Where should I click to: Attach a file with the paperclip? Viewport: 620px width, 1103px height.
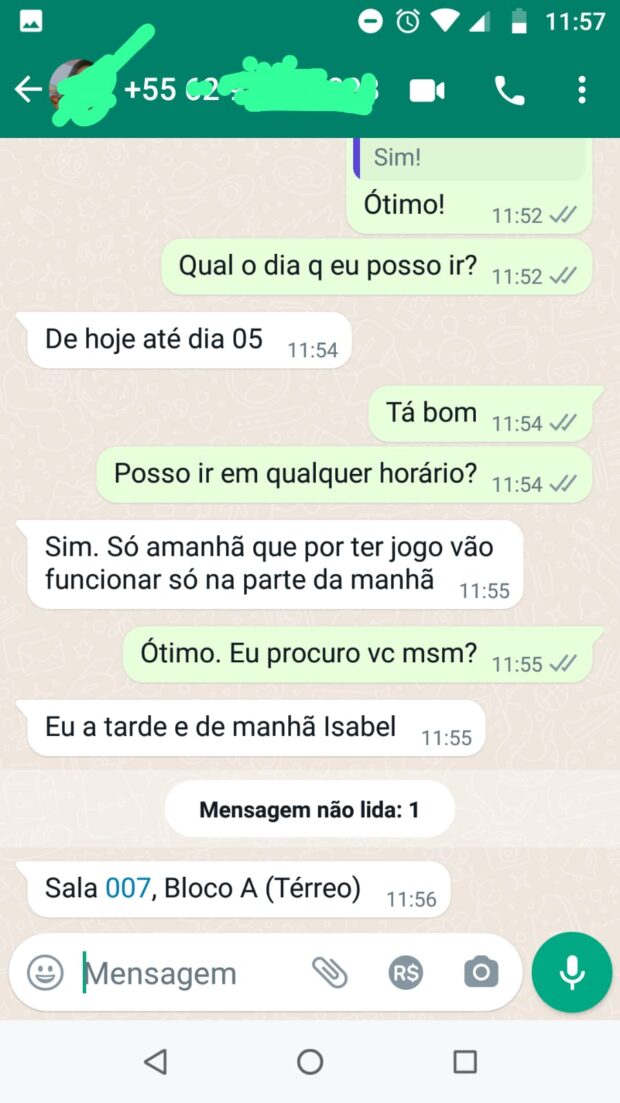329,972
